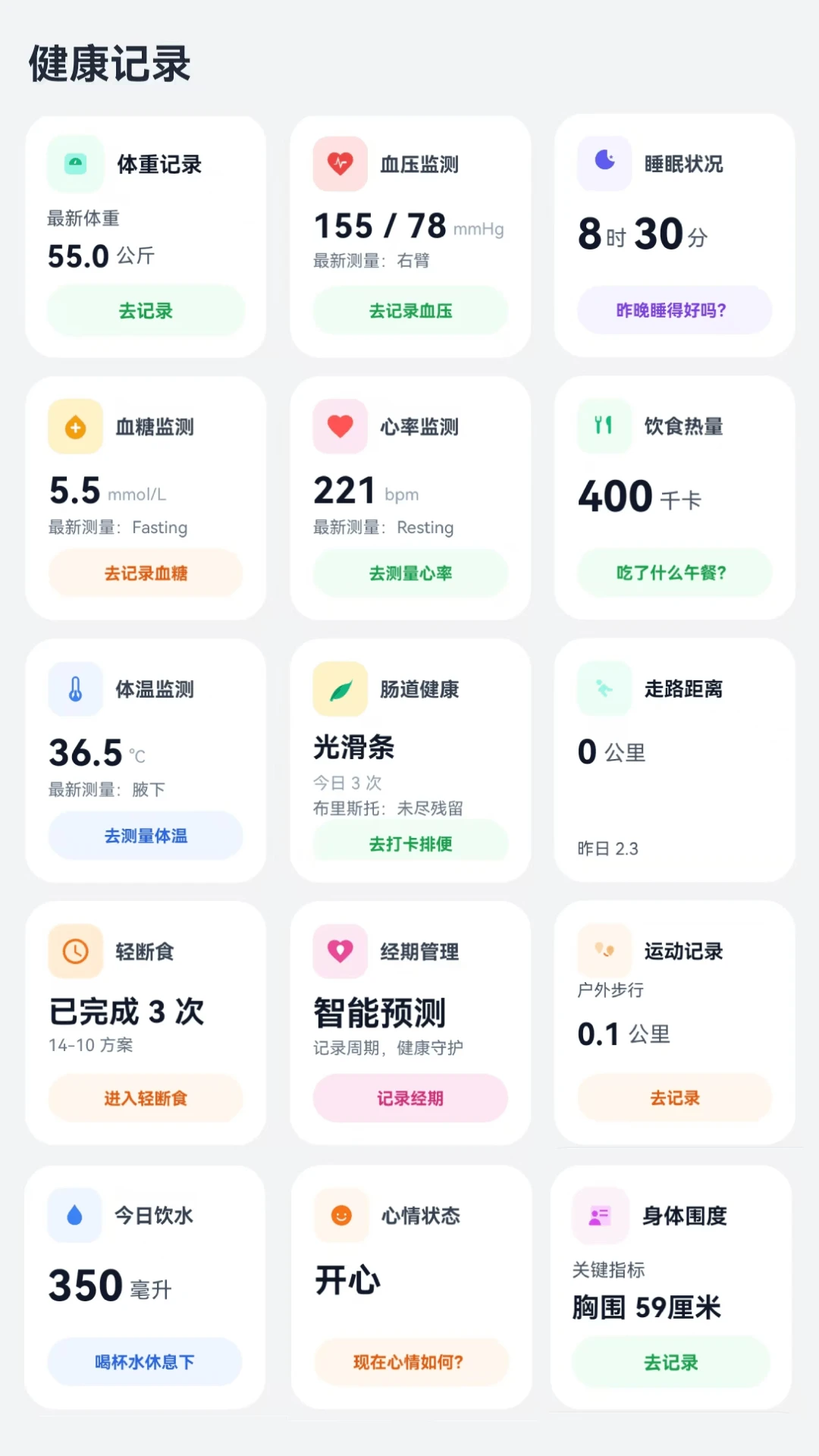Open the 睡眠状况 card

click(x=674, y=236)
